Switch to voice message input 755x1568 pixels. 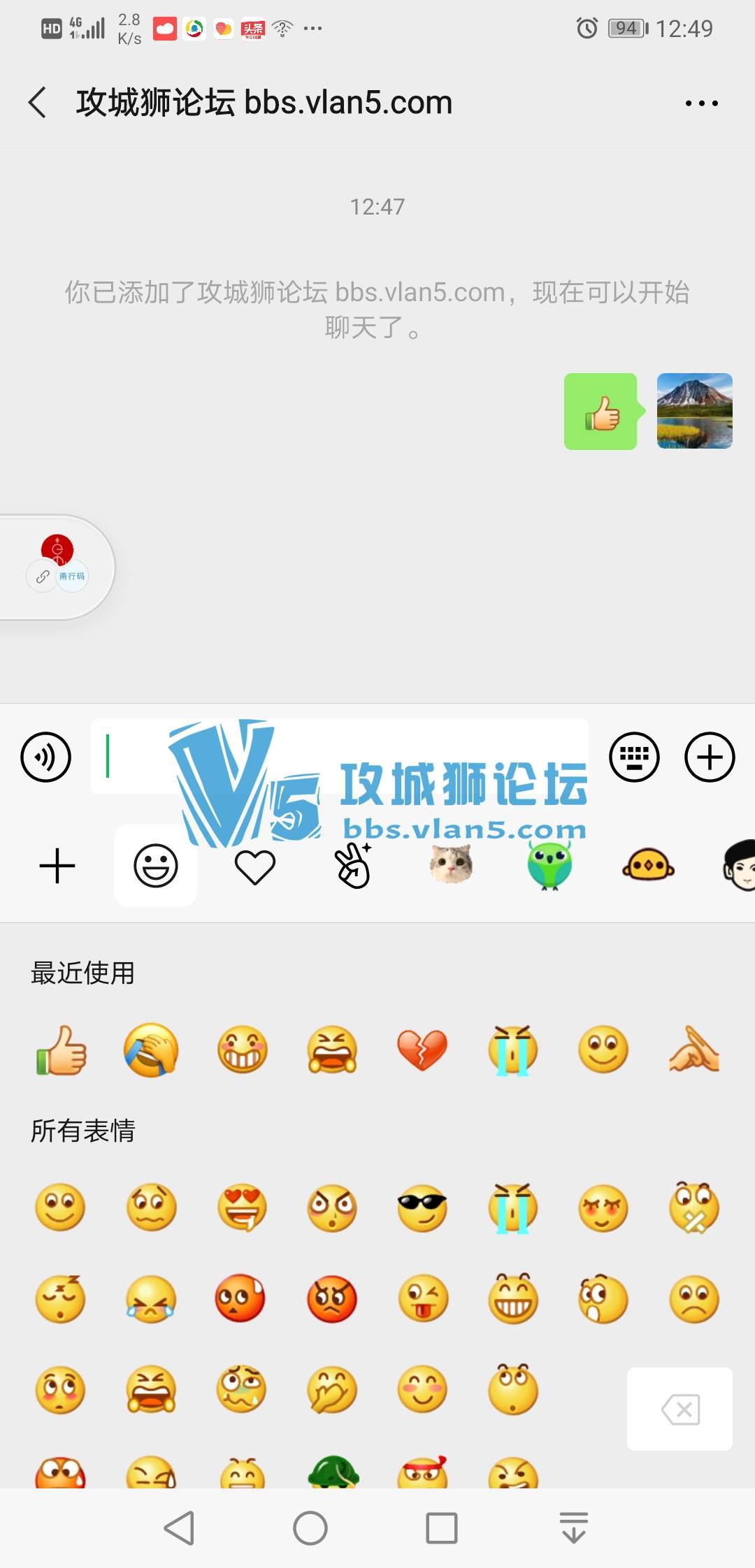click(x=46, y=757)
